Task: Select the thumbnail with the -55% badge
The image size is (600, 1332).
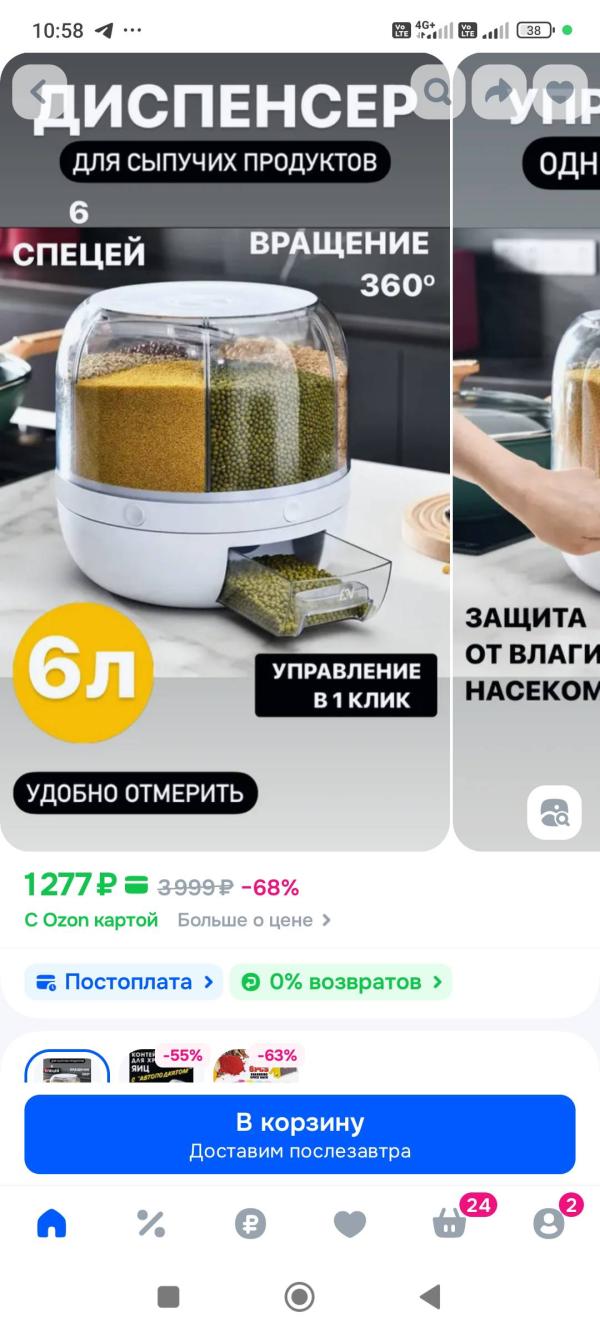Action: 160,1066
